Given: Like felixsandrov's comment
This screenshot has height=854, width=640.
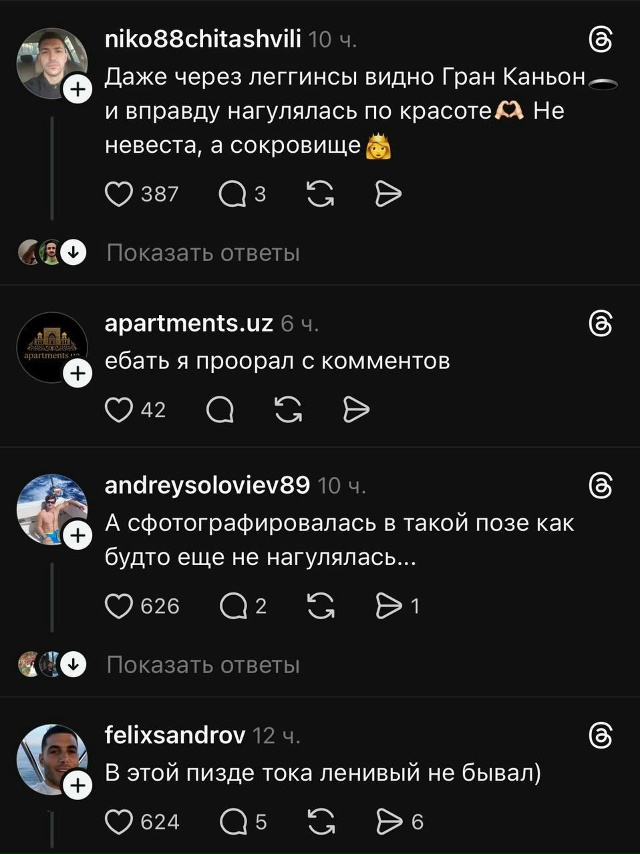Looking at the screenshot, I should coord(120,822).
